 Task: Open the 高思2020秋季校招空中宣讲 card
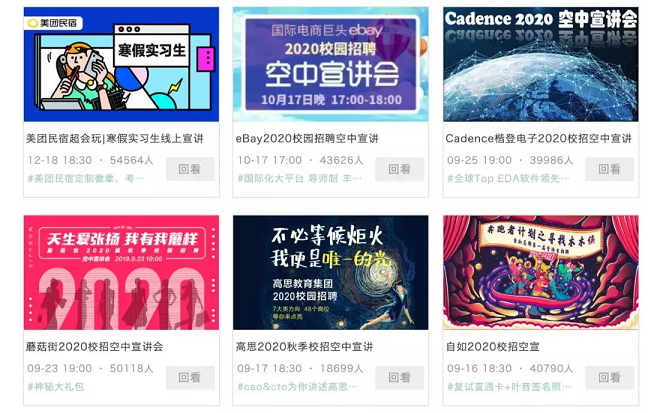tap(330, 272)
